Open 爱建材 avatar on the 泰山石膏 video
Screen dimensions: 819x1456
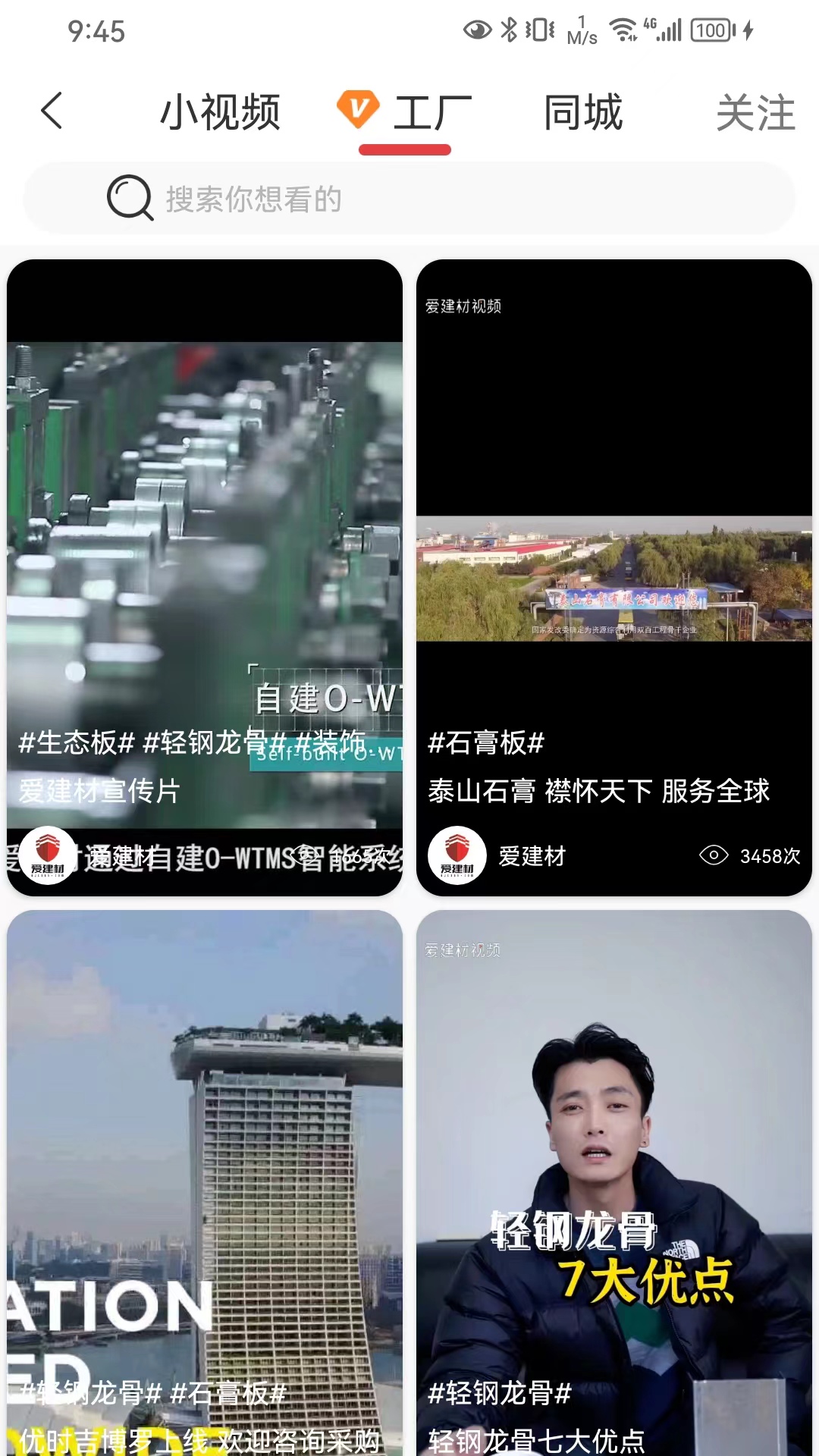(457, 855)
